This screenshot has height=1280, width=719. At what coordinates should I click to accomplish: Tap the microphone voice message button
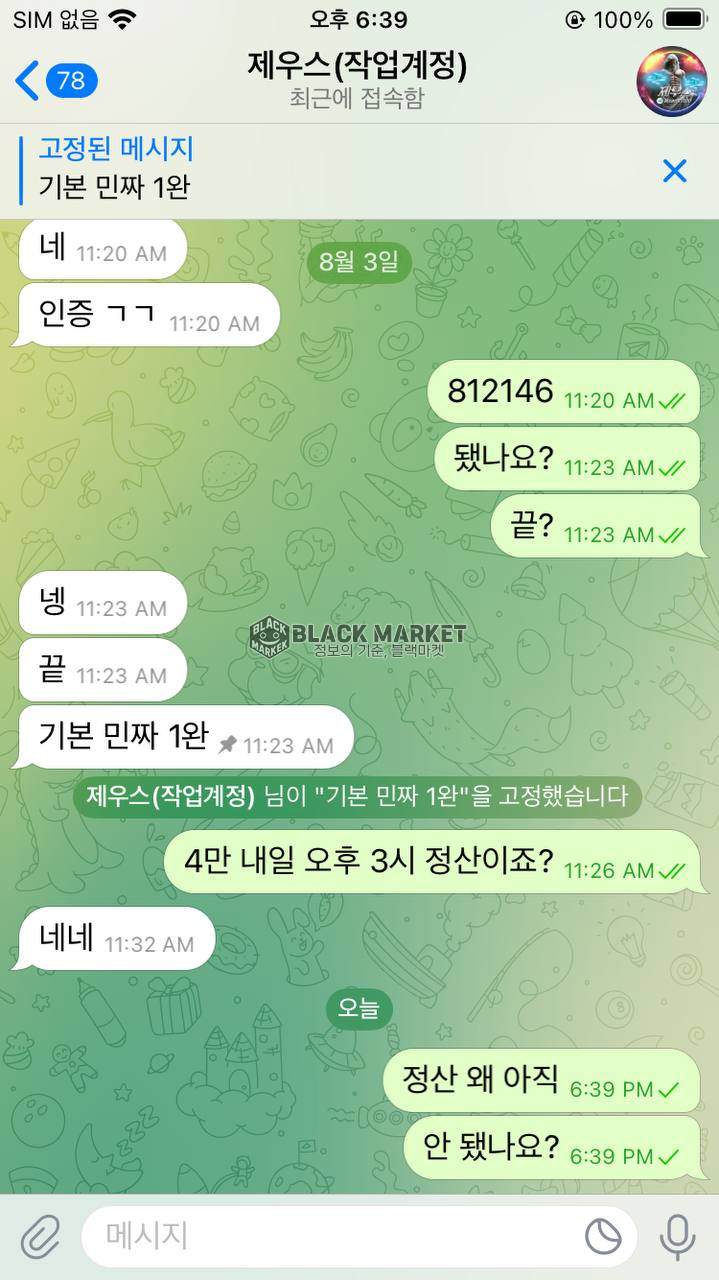677,1237
